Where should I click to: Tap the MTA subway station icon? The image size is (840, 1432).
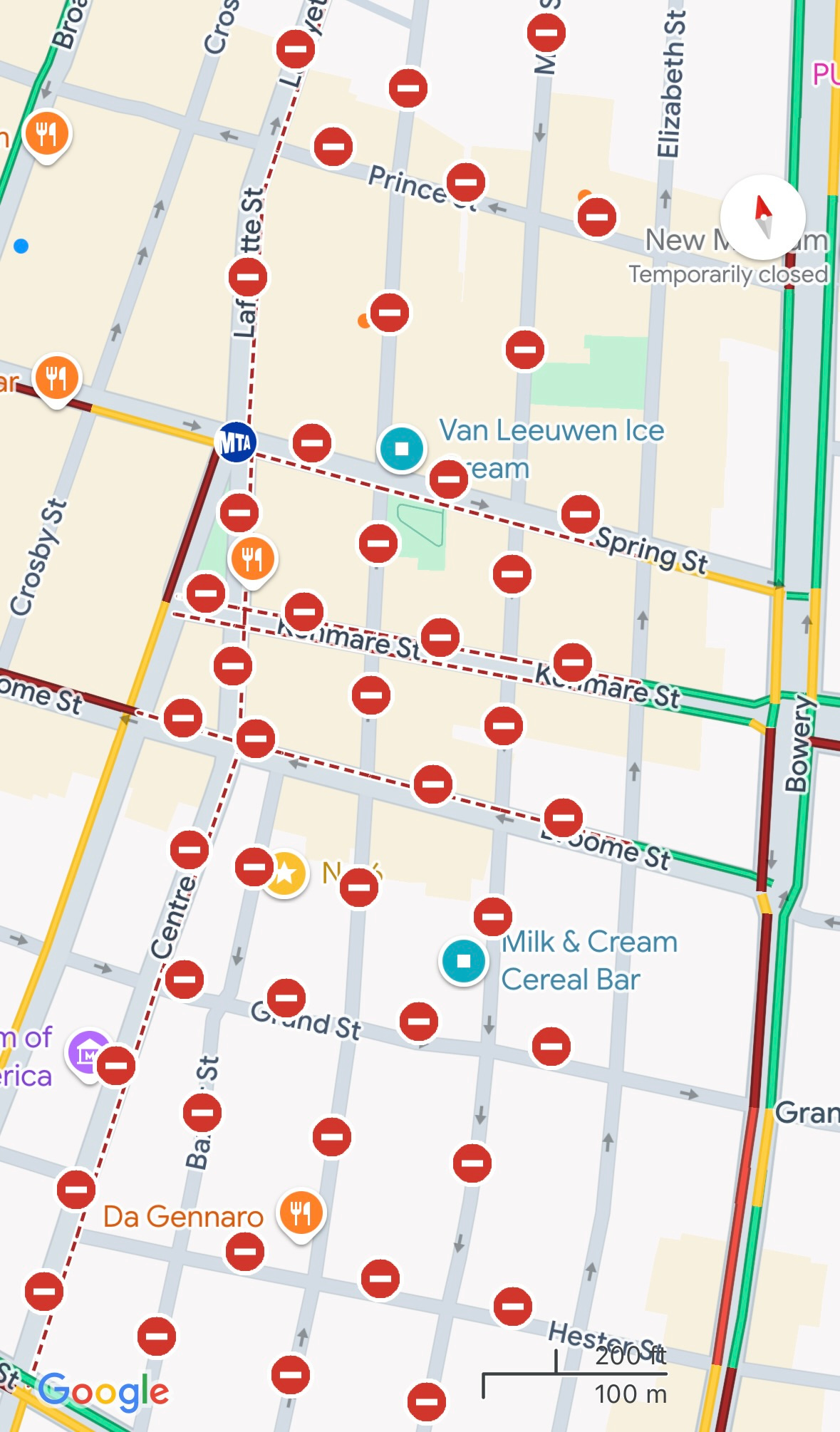[x=236, y=442]
